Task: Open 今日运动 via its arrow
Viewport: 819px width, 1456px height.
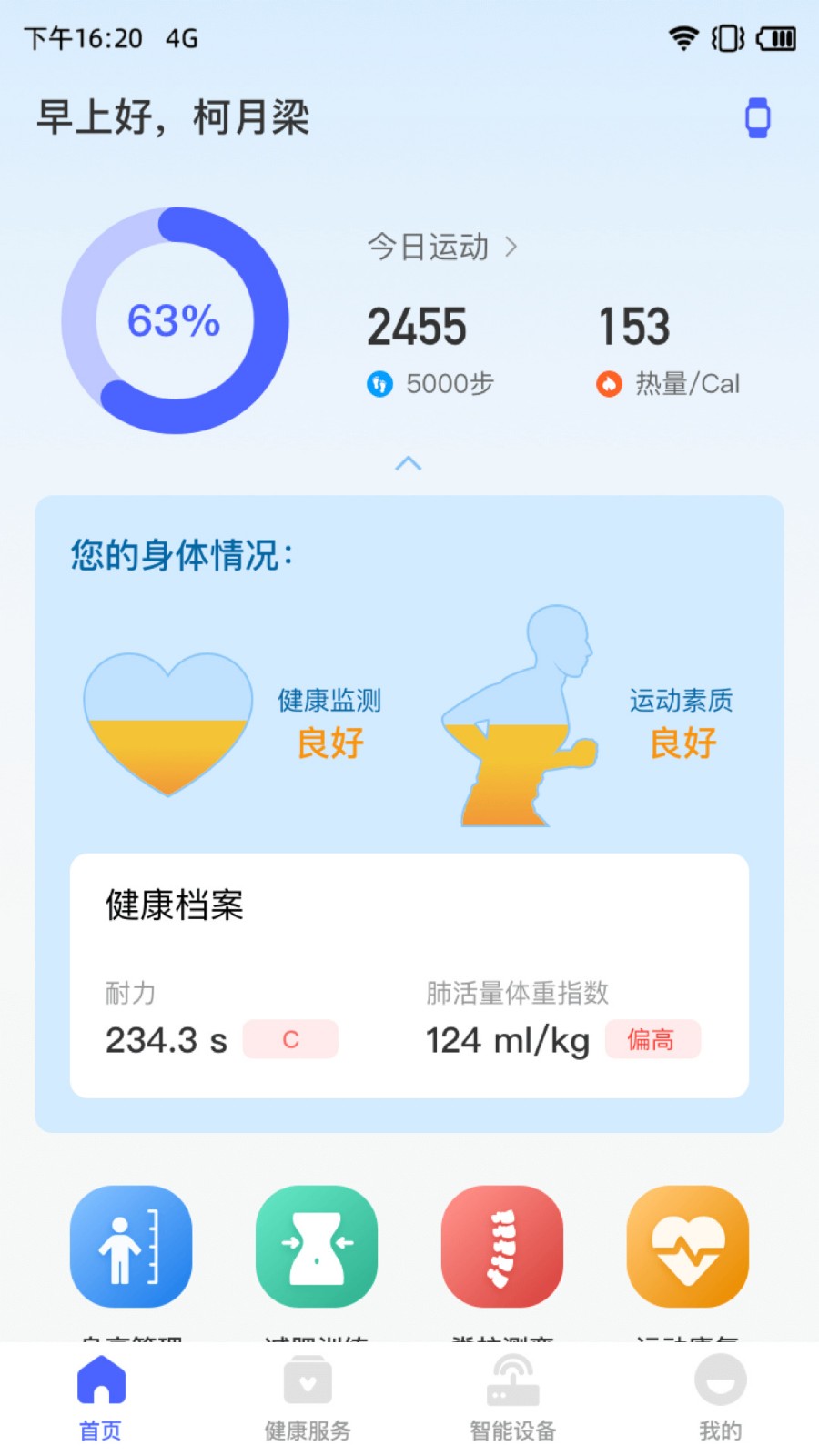Action: pyautogui.click(x=512, y=246)
